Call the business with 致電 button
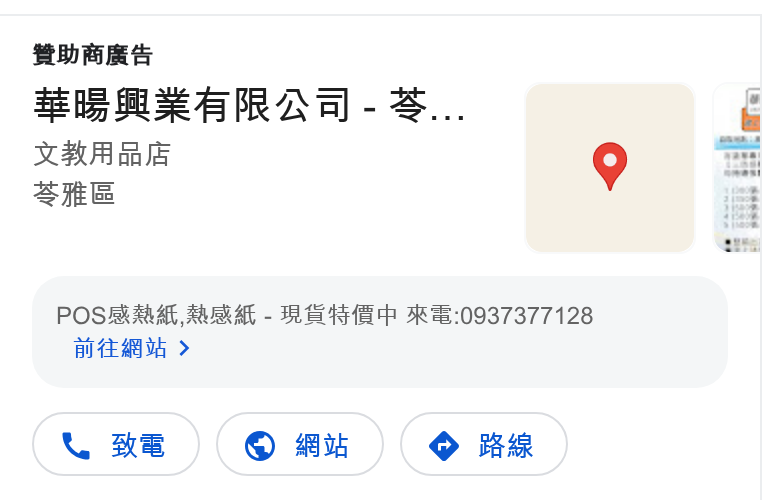 click(116, 444)
